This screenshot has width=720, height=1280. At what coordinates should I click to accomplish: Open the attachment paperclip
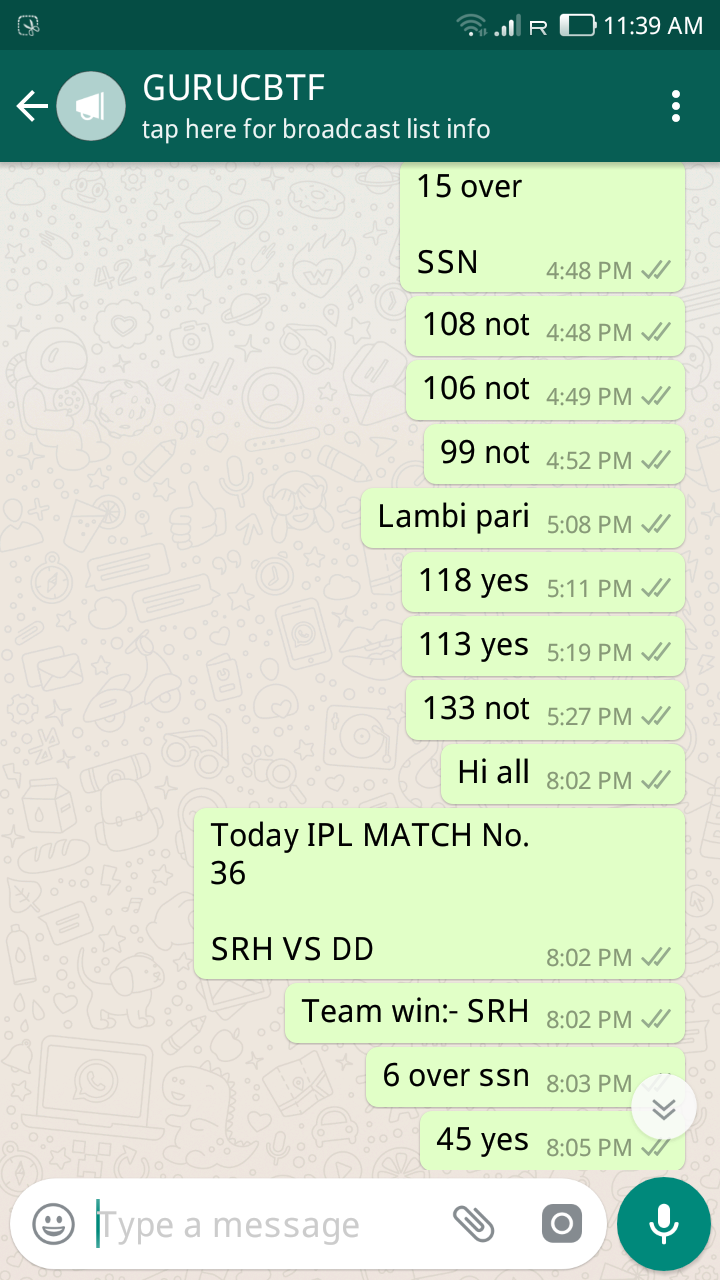(474, 1223)
